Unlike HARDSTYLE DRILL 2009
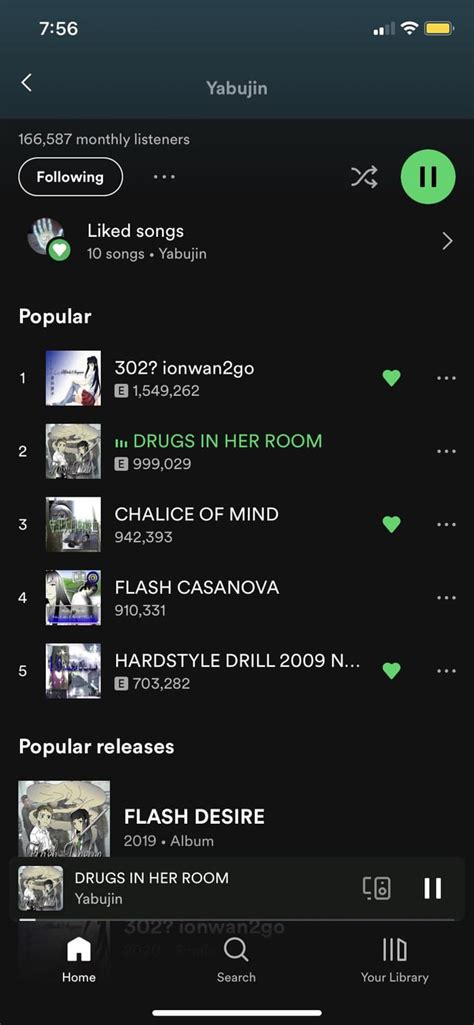Viewport: 474px width, 1025px height. point(391,671)
